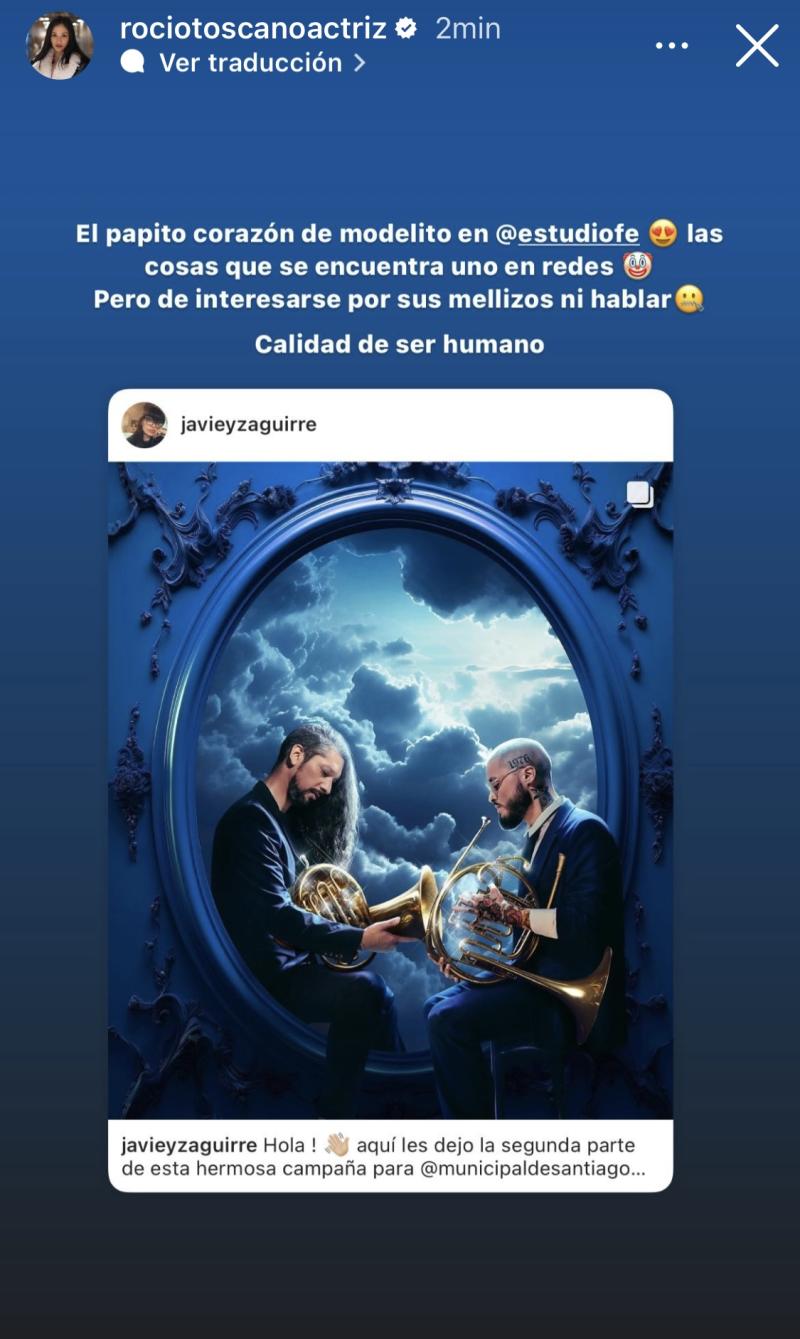Close the story with the X
This screenshot has height=1339, width=800.
757,46
